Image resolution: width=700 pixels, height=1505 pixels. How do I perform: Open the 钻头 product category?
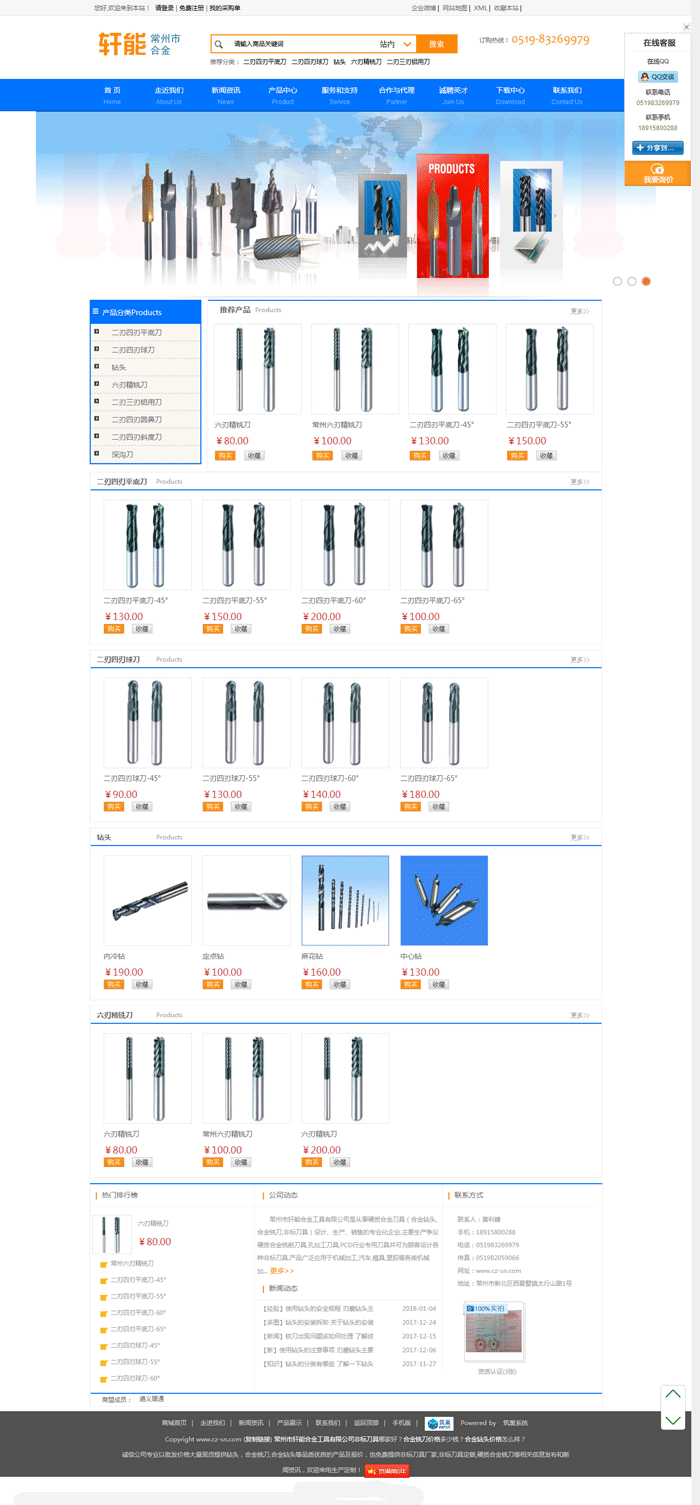click(x=119, y=367)
